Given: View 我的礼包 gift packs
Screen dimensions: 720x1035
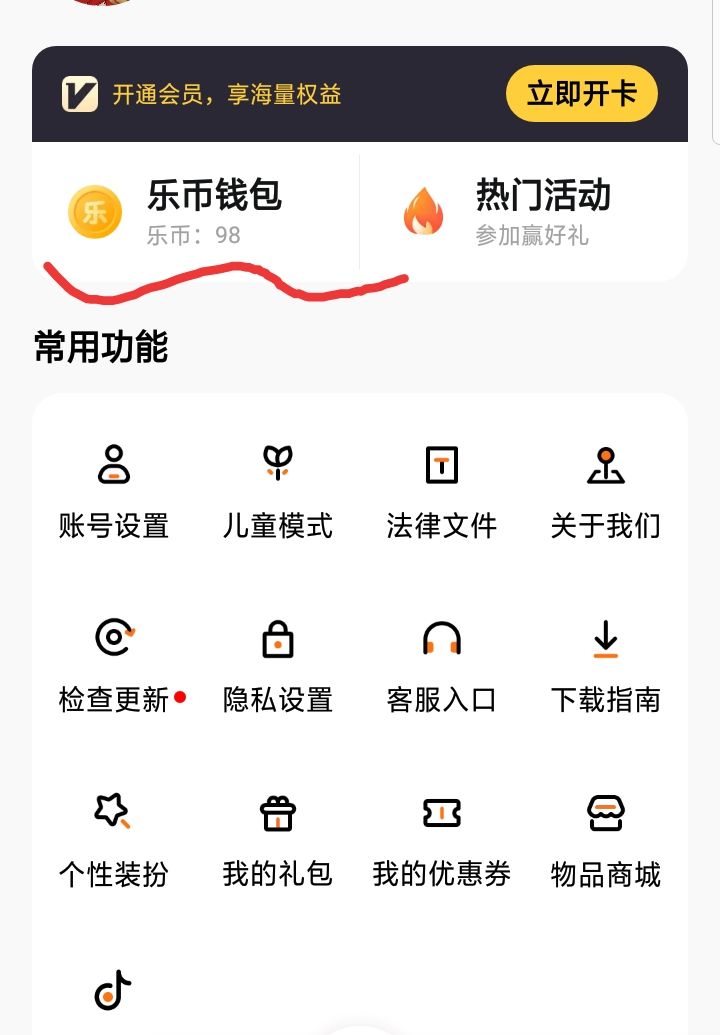Looking at the screenshot, I should click(x=277, y=840).
